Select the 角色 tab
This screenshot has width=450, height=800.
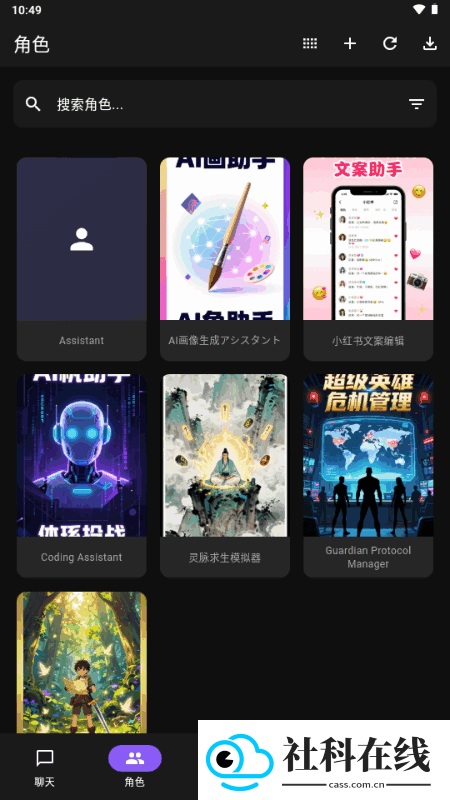pos(135,767)
